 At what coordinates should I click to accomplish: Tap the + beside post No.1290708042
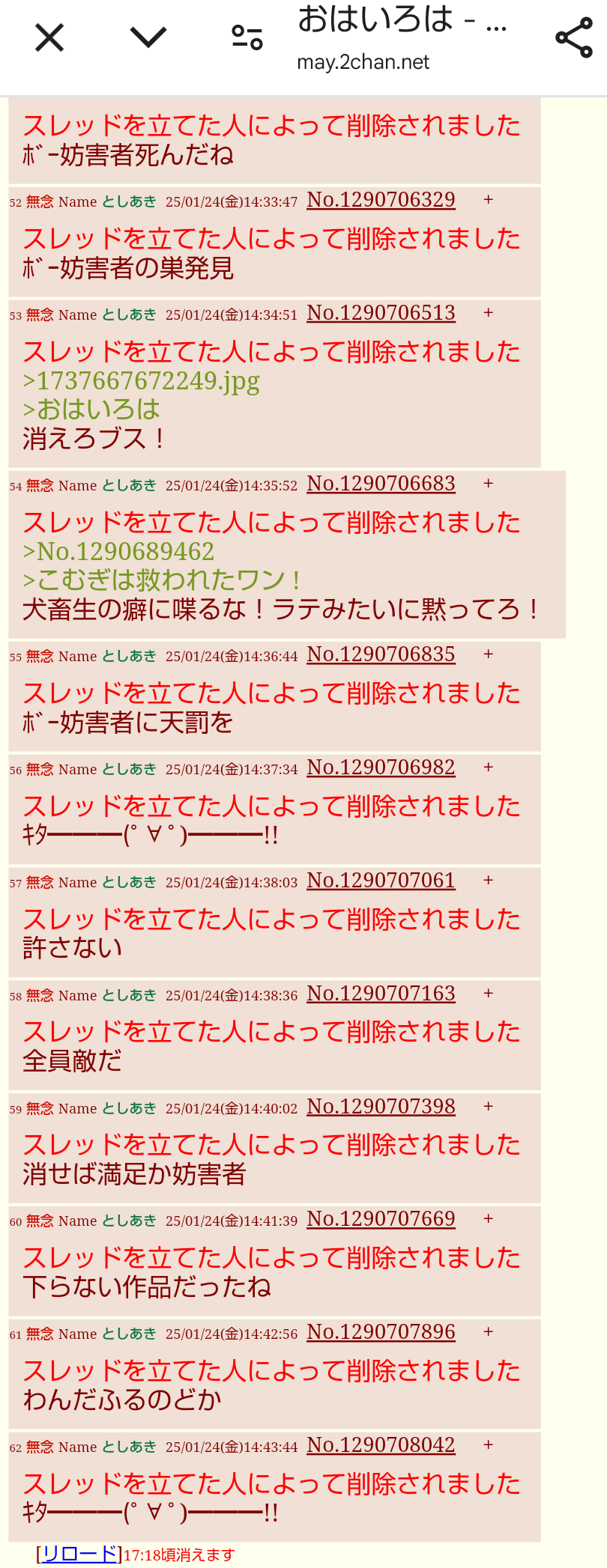[489, 1445]
